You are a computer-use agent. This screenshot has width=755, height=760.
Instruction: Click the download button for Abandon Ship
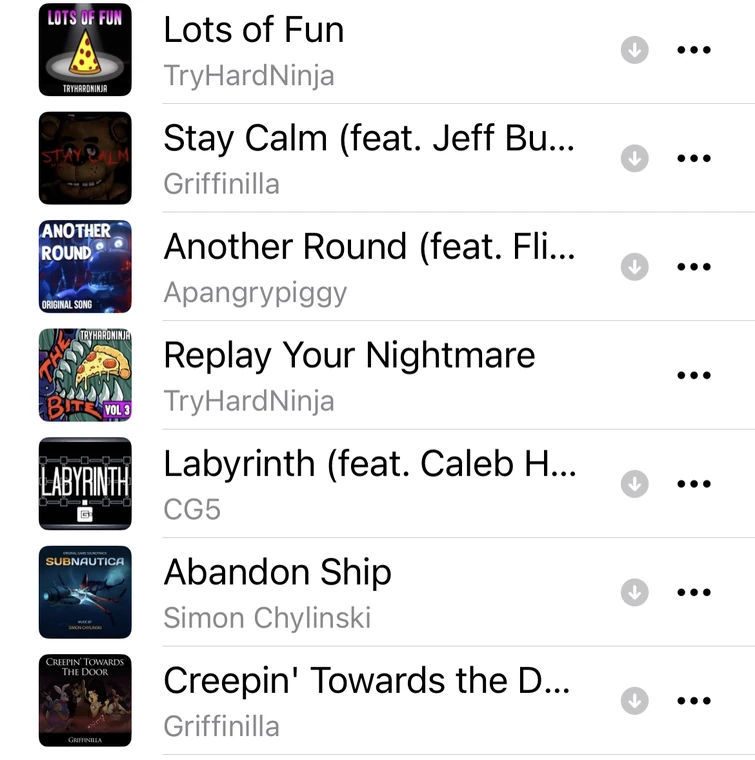[x=635, y=591]
